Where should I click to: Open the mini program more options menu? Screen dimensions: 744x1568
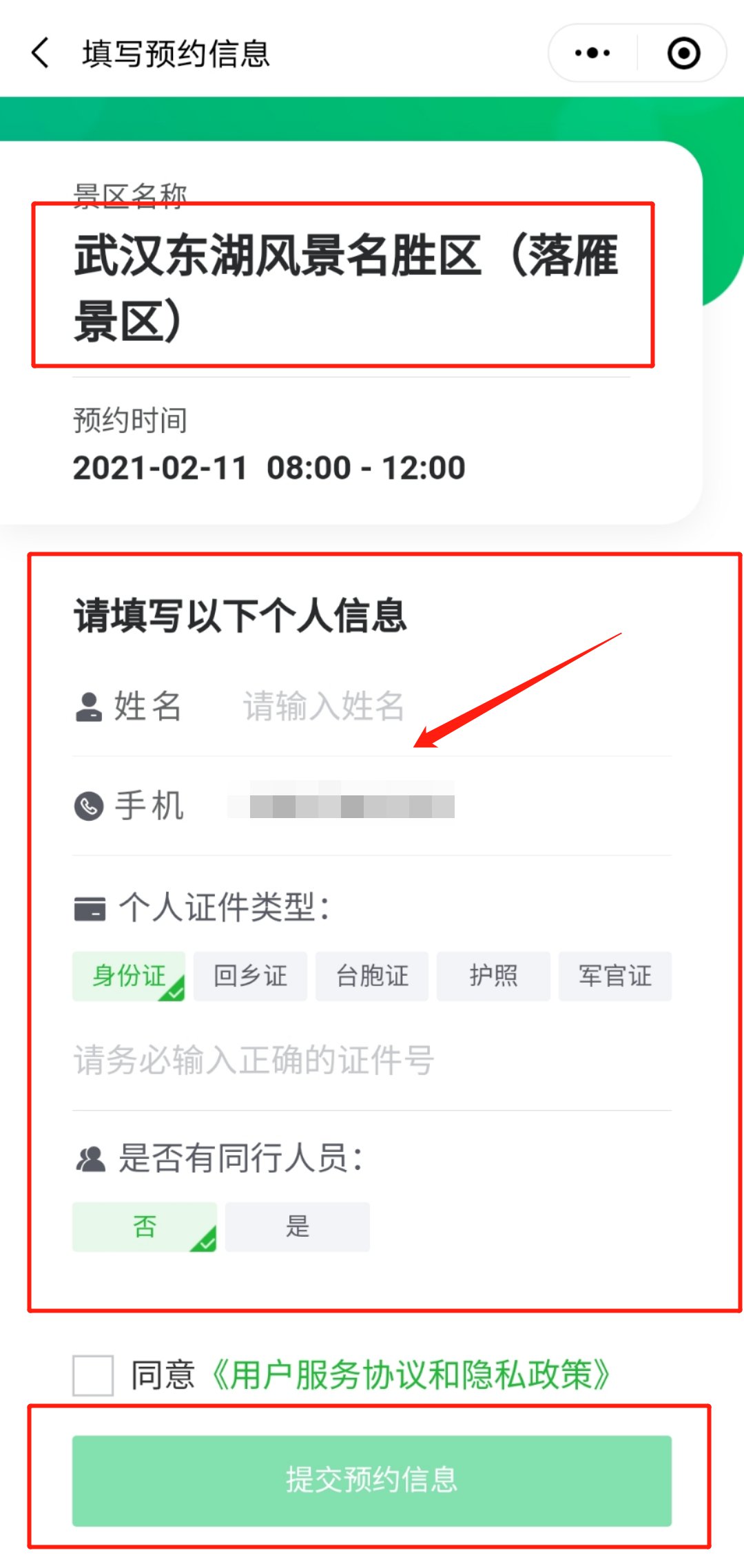tap(592, 53)
